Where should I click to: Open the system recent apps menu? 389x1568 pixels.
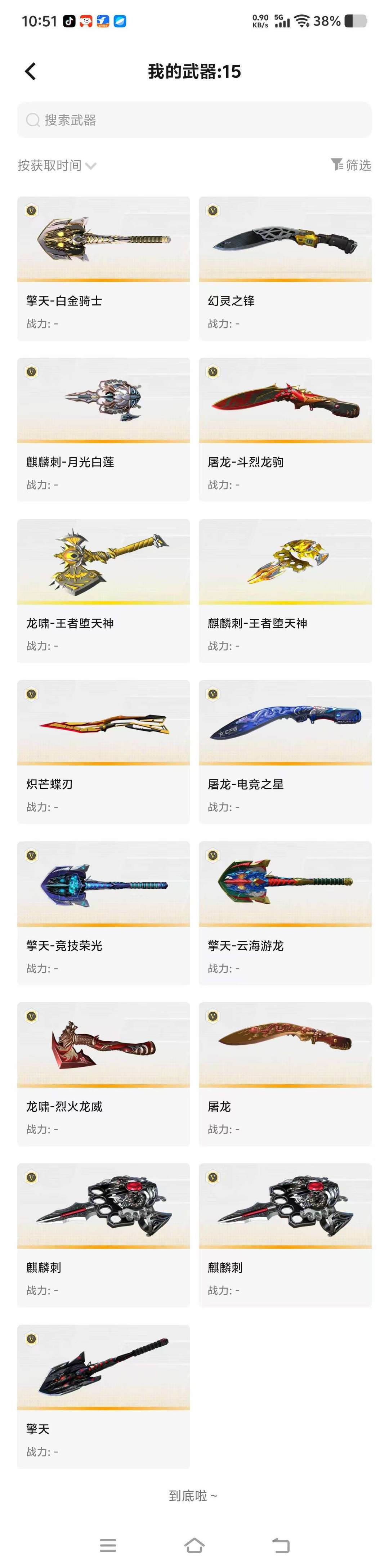coord(108,1545)
